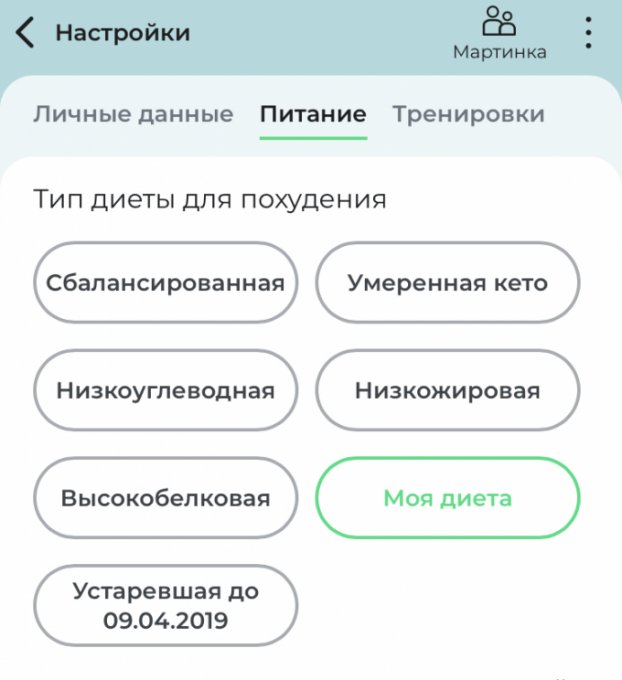622x680 pixels.
Task: Pick the Низкоуглеводная diet option
Action: [165, 390]
